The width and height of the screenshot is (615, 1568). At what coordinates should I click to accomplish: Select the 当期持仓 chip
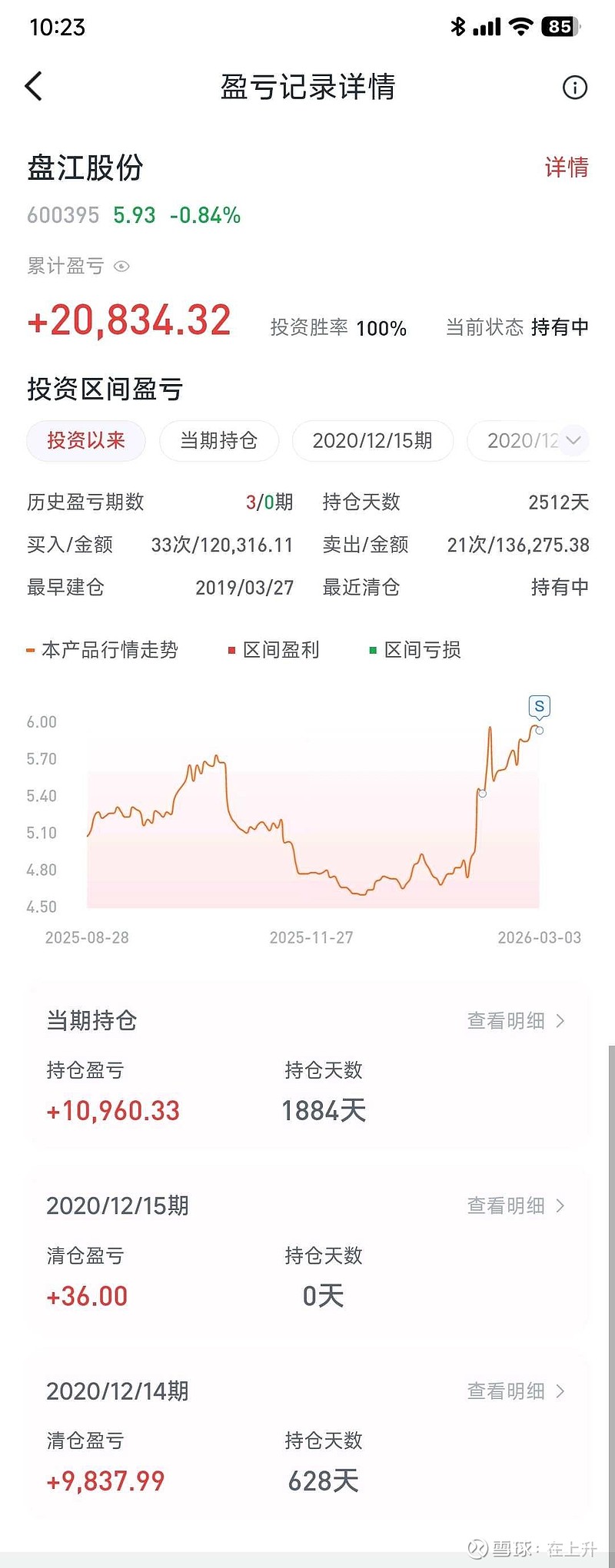pyautogui.click(x=219, y=441)
